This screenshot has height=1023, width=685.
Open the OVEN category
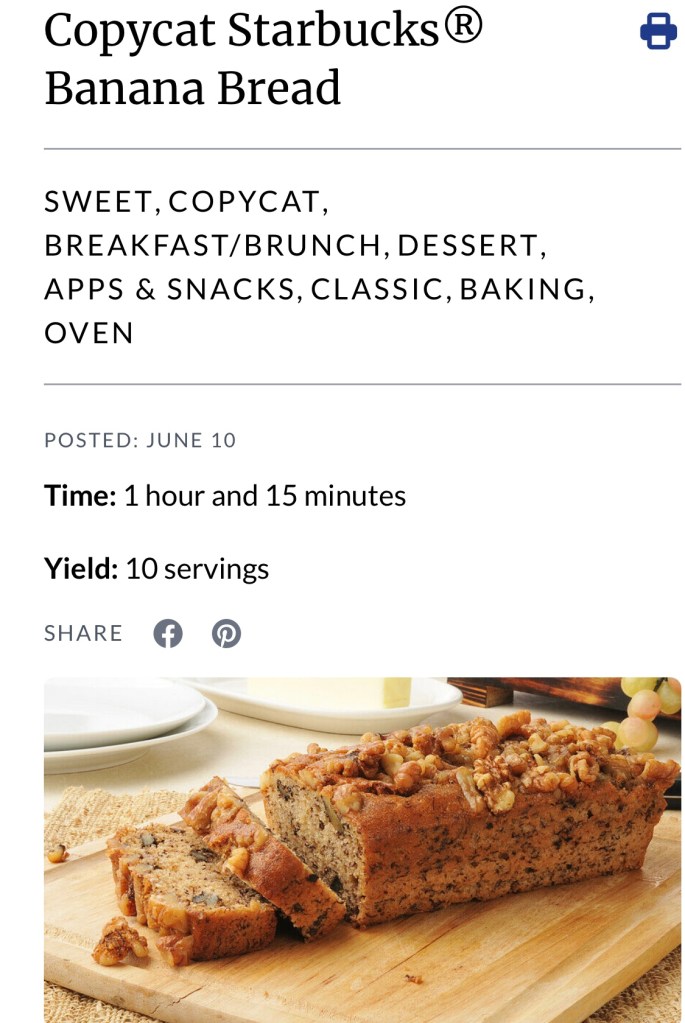[89, 334]
